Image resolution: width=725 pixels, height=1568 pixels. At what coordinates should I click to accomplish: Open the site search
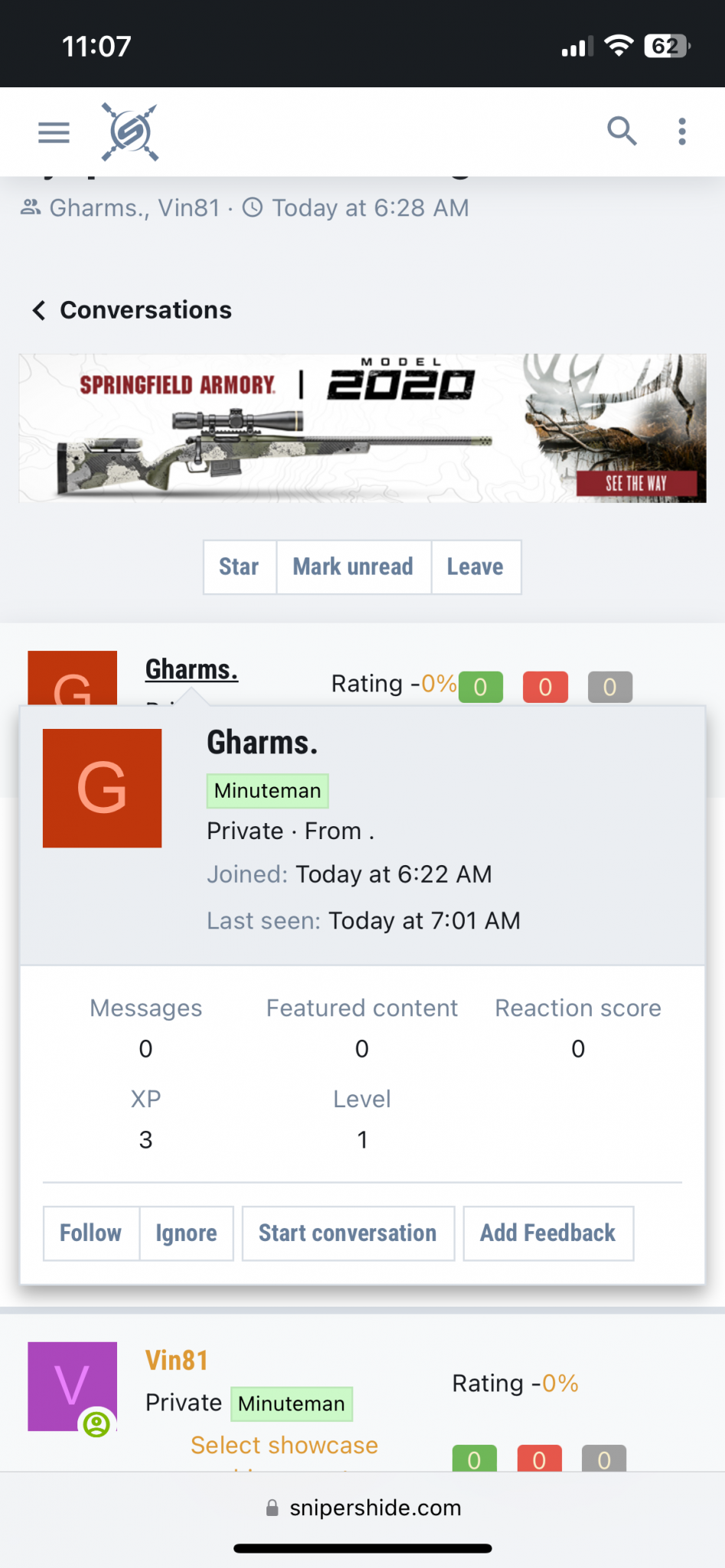click(x=621, y=132)
